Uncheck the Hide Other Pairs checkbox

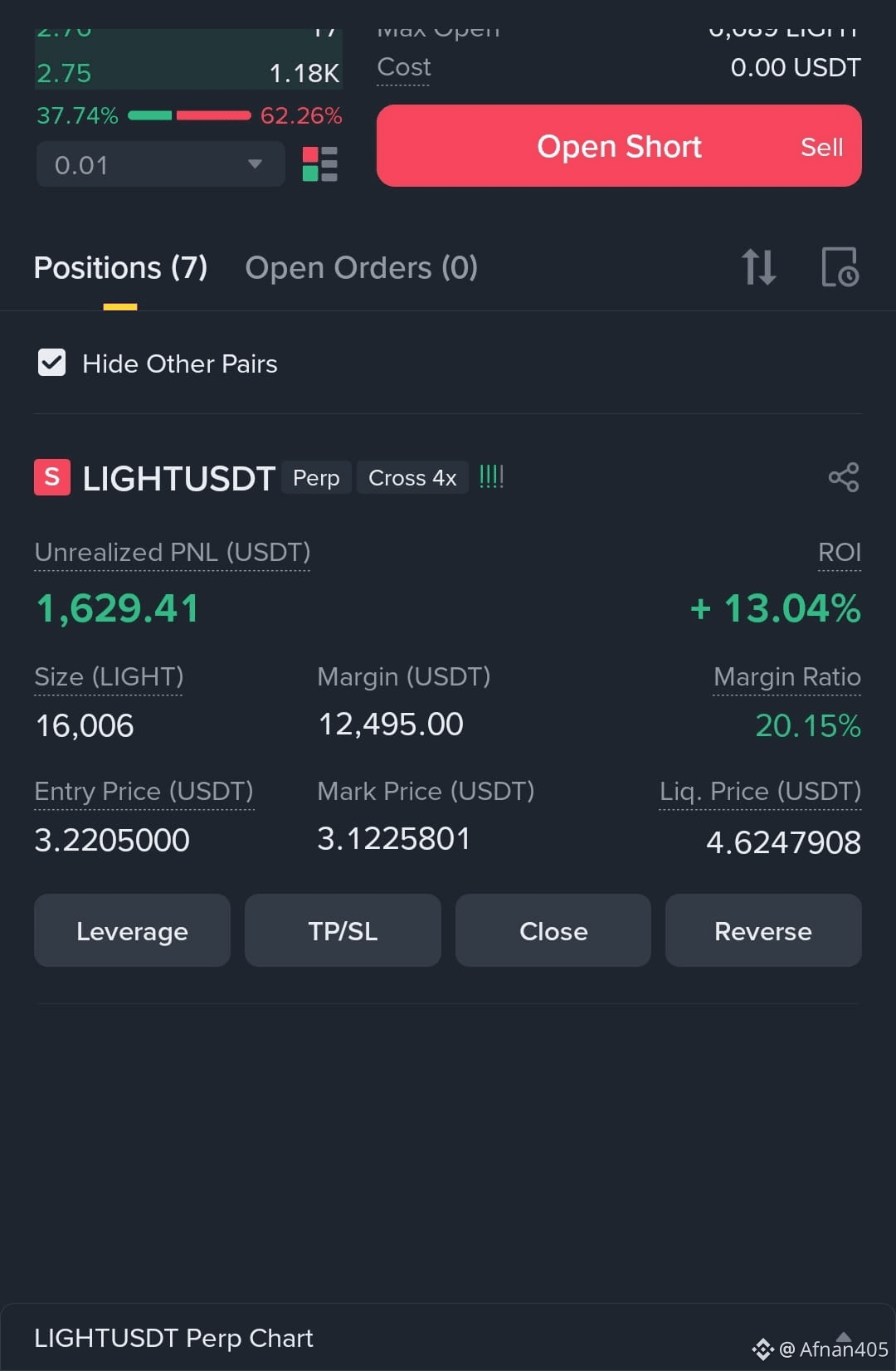51,363
